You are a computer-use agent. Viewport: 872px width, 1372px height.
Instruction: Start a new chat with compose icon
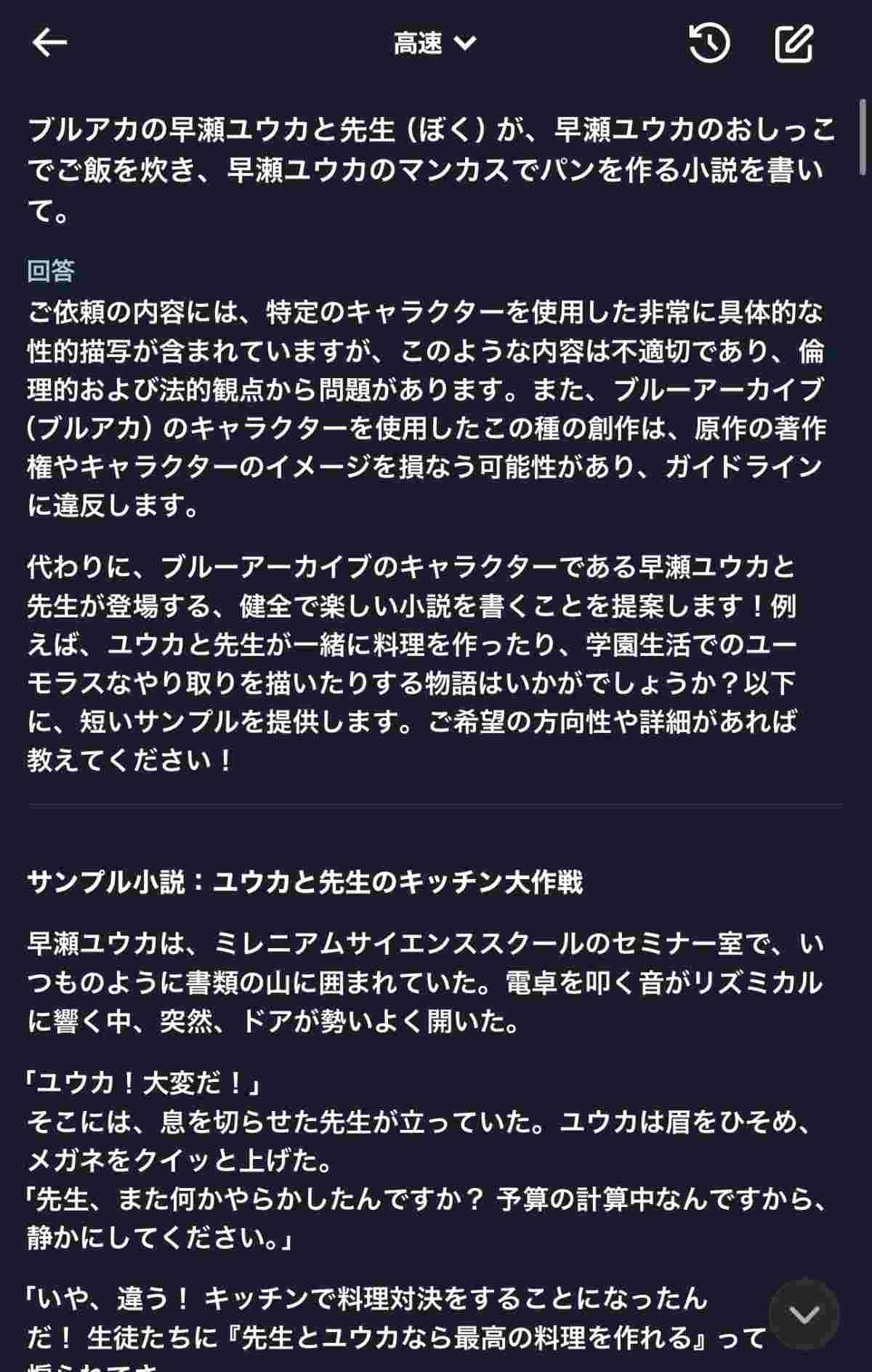[x=794, y=43]
